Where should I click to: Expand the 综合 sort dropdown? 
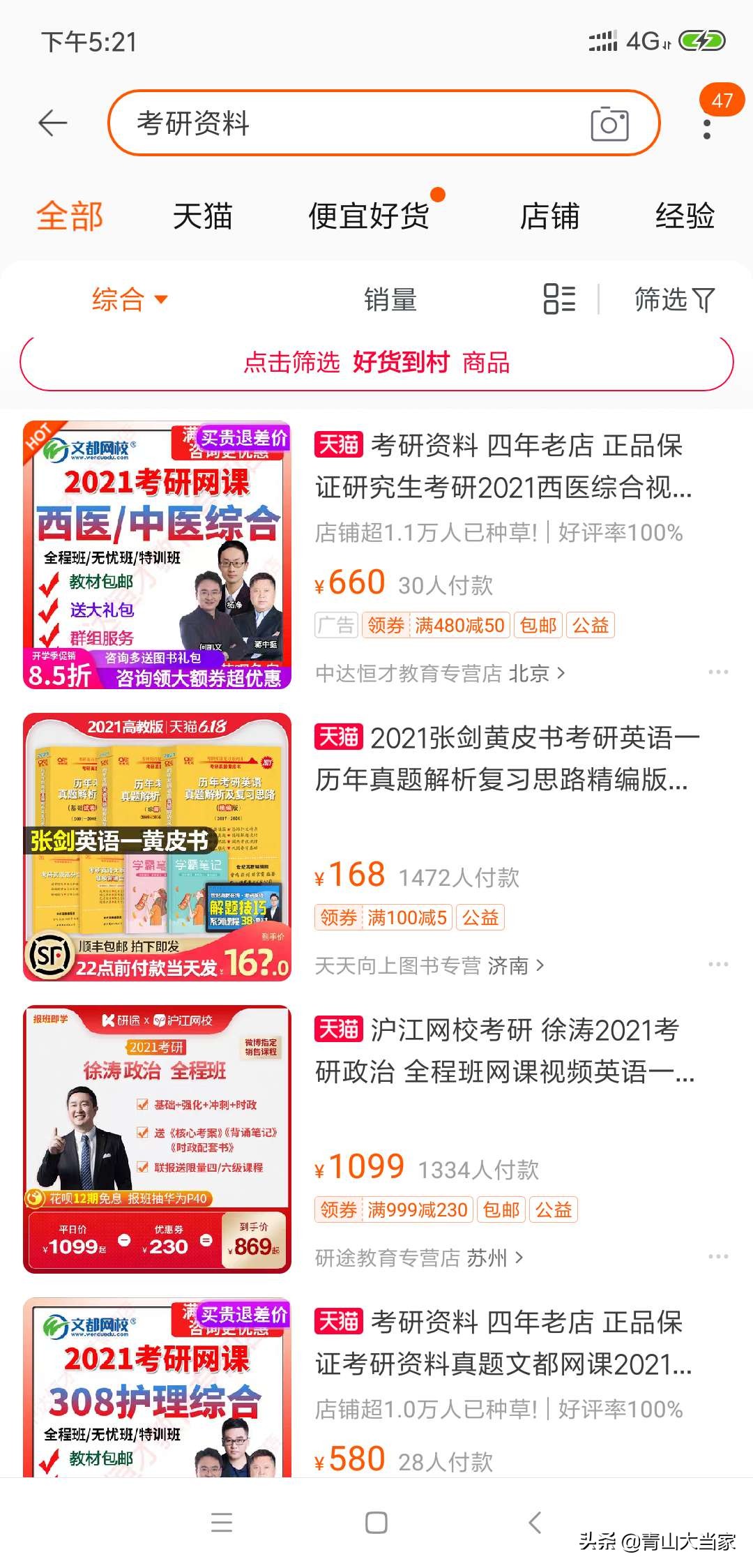pyautogui.click(x=128, y=300)
